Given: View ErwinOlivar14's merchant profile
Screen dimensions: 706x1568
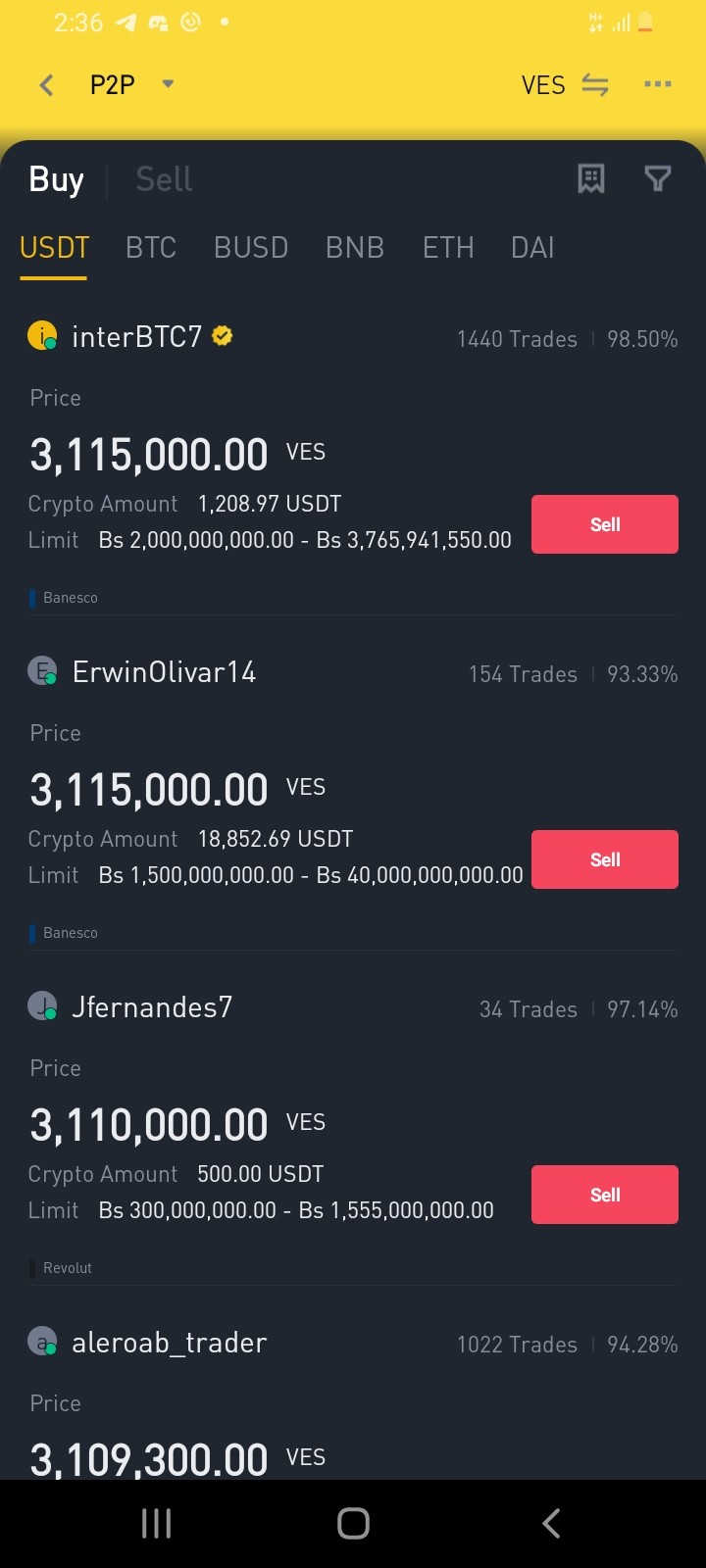Looking at the screenshot, I should [142, 672].
